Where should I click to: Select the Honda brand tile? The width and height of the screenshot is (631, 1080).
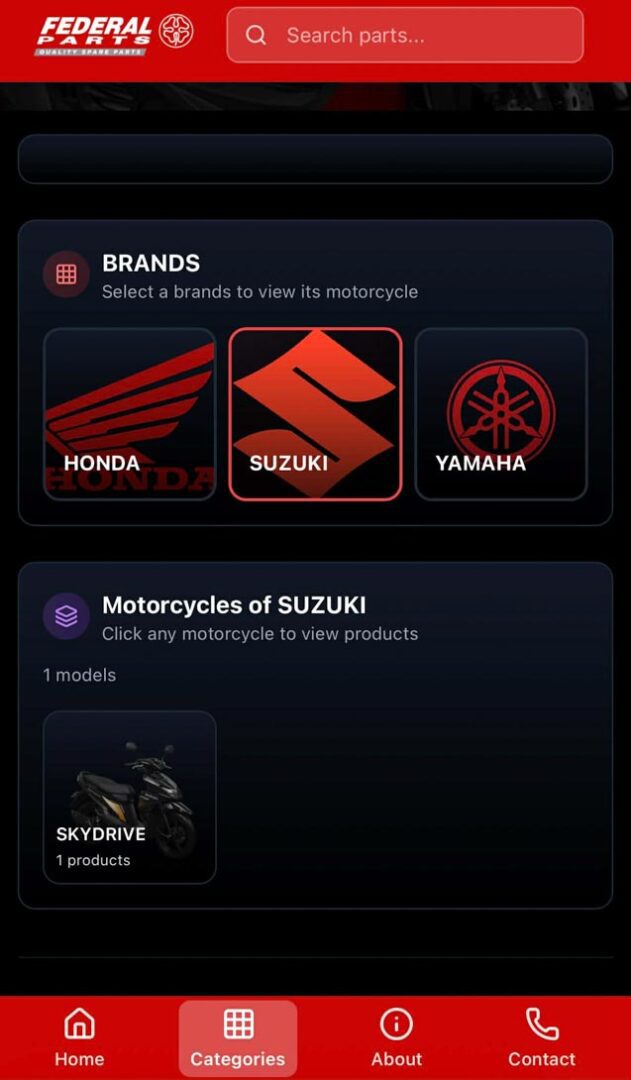130,414
